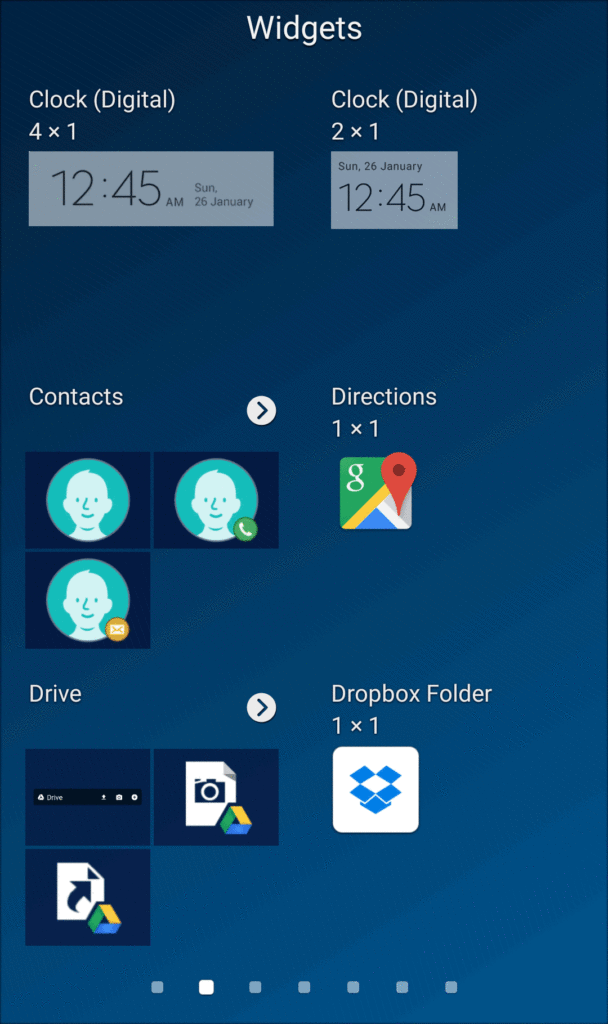Expand the Contacts widget group
This screenshot has height=1024, width=608.
click(x=261, y=410)
